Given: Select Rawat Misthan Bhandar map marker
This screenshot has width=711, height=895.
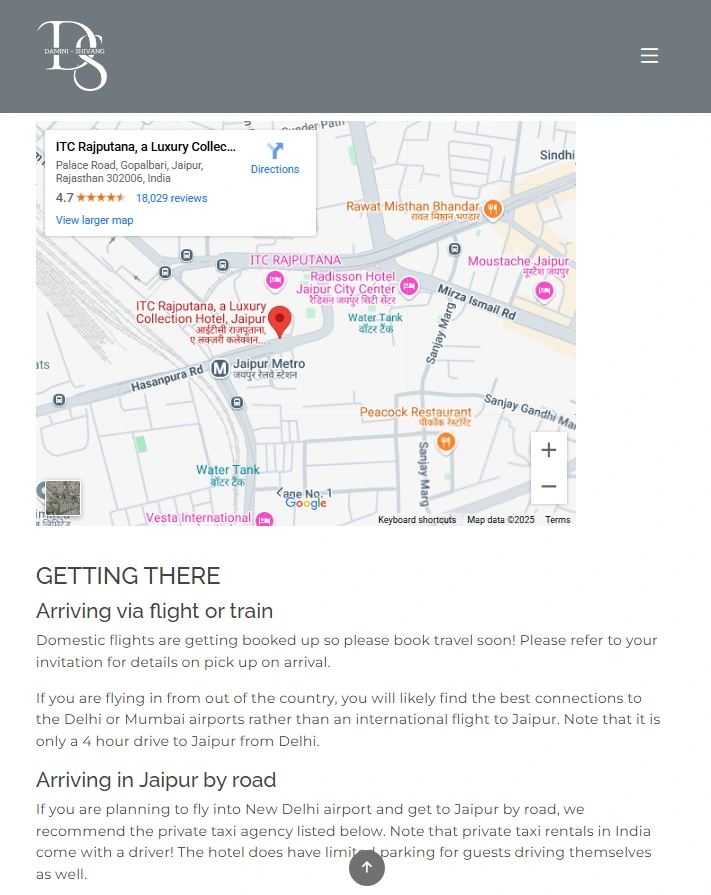Looking at the screenshot, I should (492, 209).
